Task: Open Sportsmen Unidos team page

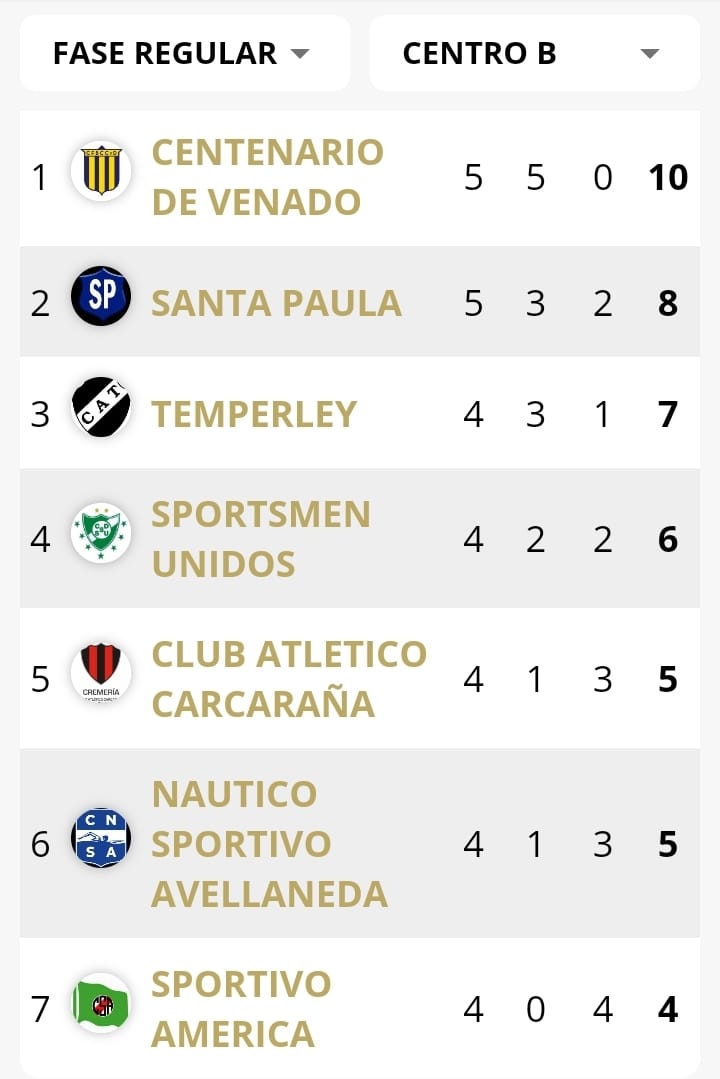Action: click(x=260, y=539)
